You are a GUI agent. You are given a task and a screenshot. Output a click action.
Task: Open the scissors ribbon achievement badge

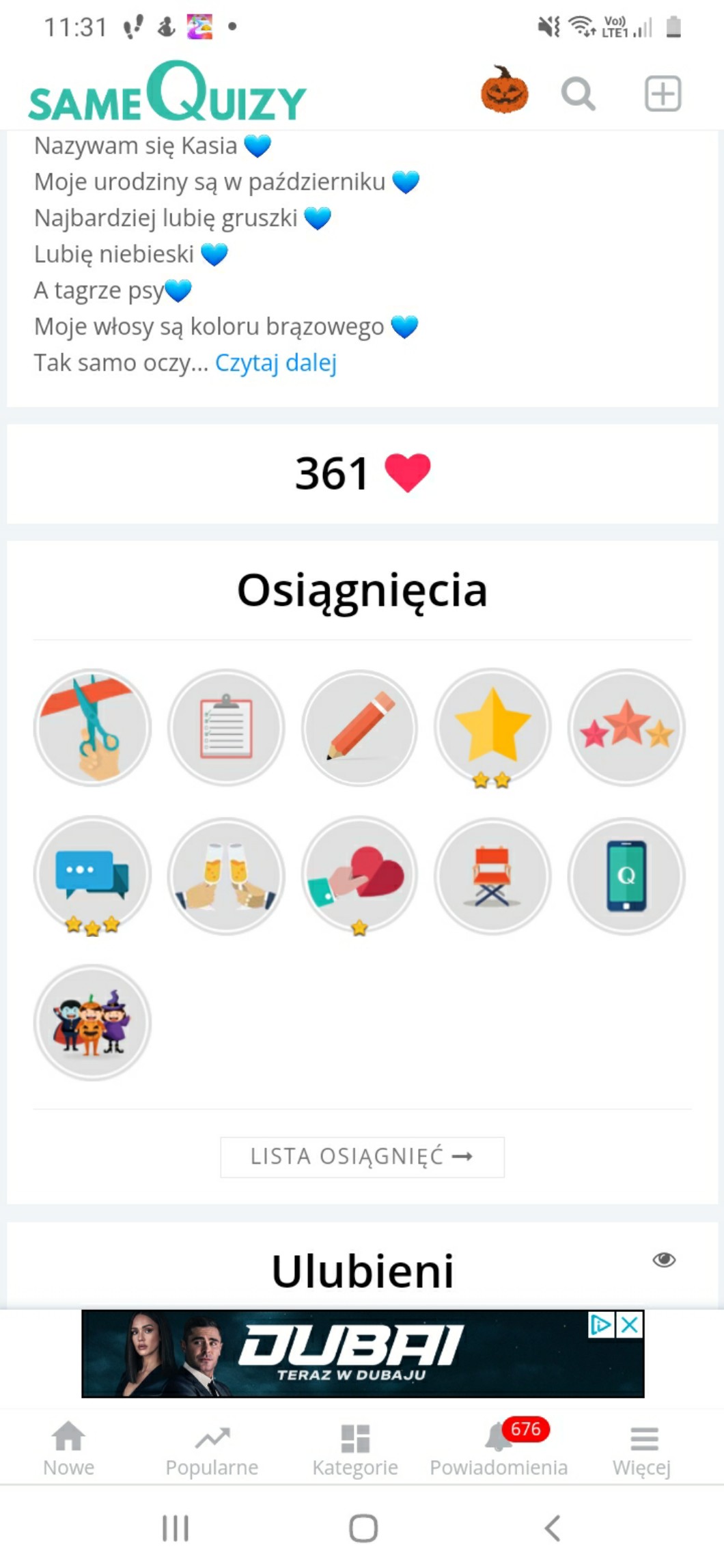click(x=92, y=727)
